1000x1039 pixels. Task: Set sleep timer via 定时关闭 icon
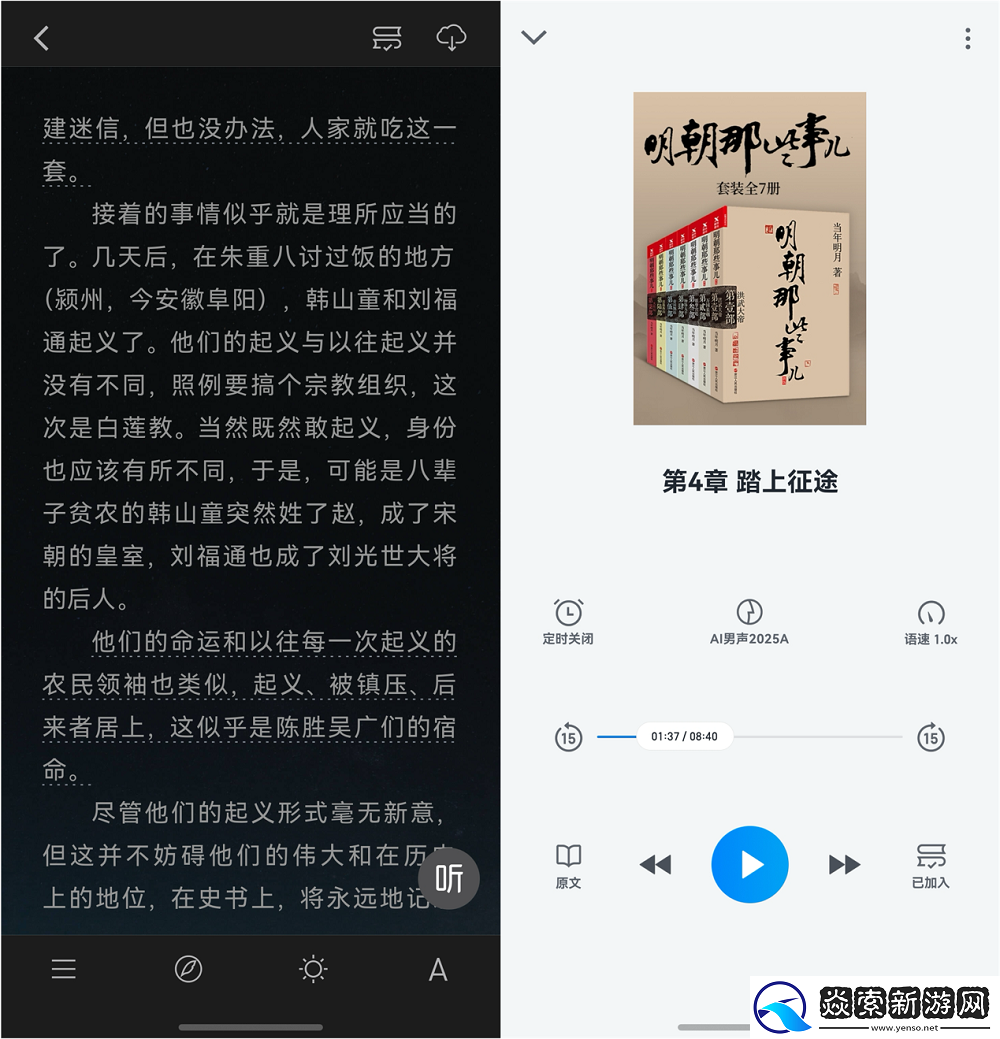click(568, 620)
